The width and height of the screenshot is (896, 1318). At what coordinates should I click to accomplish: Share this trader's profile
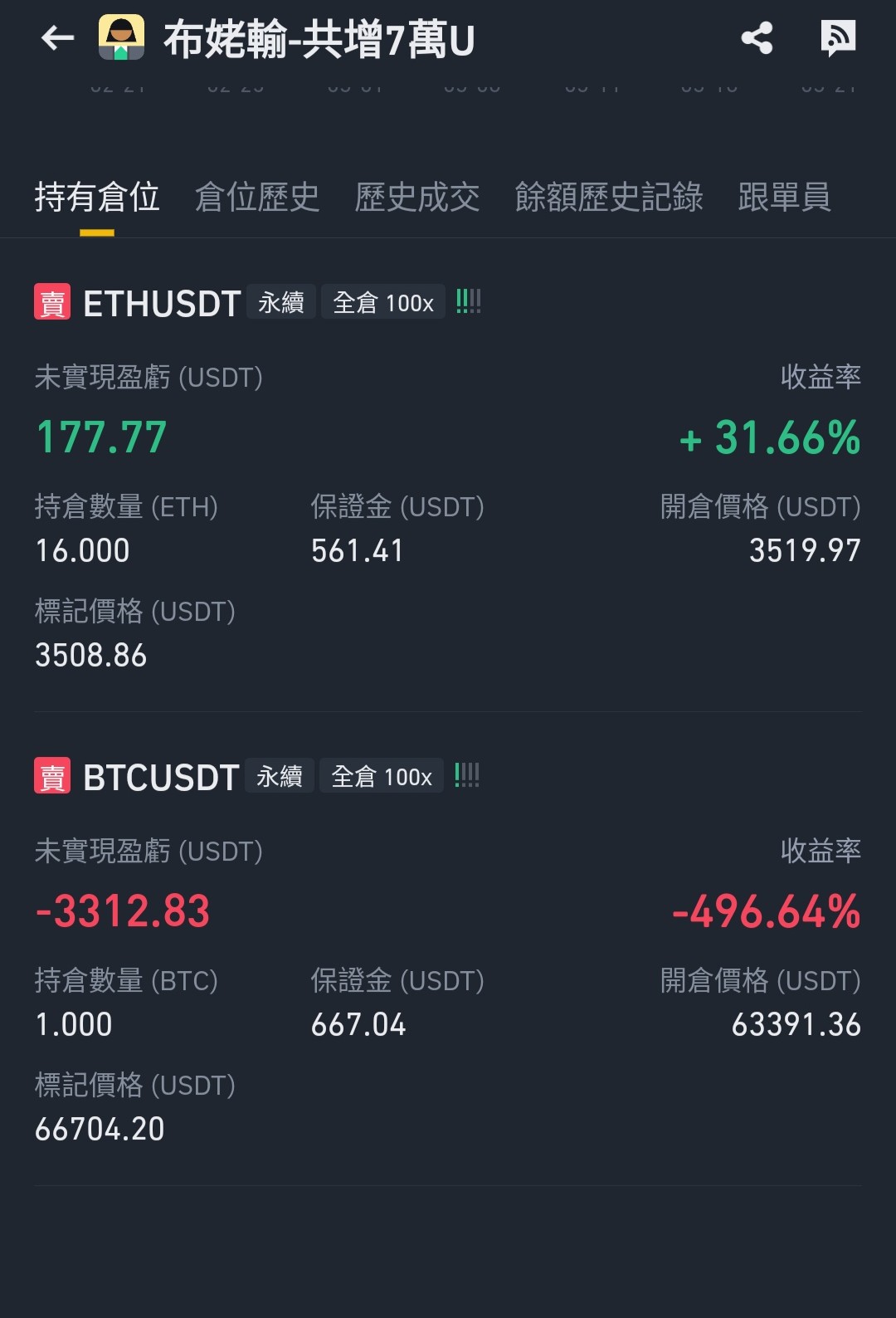pos(757,38)
